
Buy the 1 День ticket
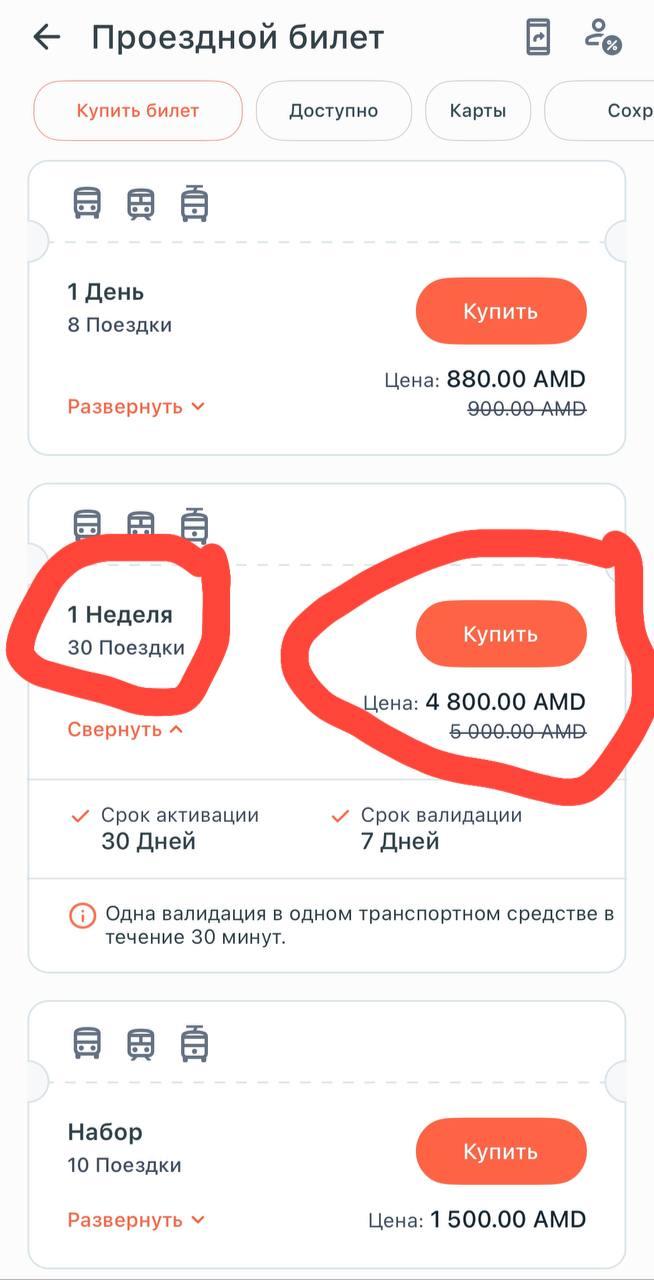pyautogui.click(x=501, y=312)
